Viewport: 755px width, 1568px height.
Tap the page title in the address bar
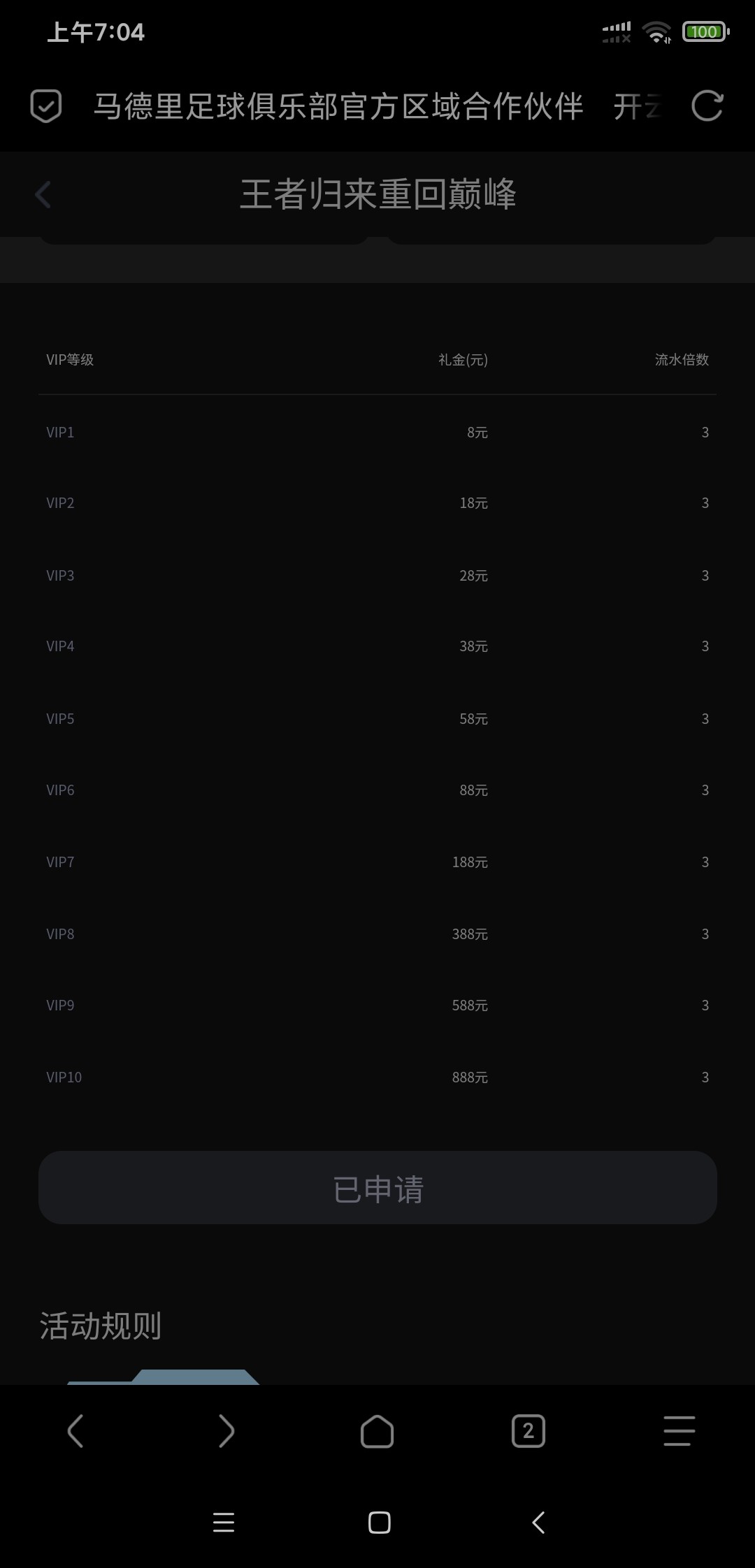coord(338,106)
